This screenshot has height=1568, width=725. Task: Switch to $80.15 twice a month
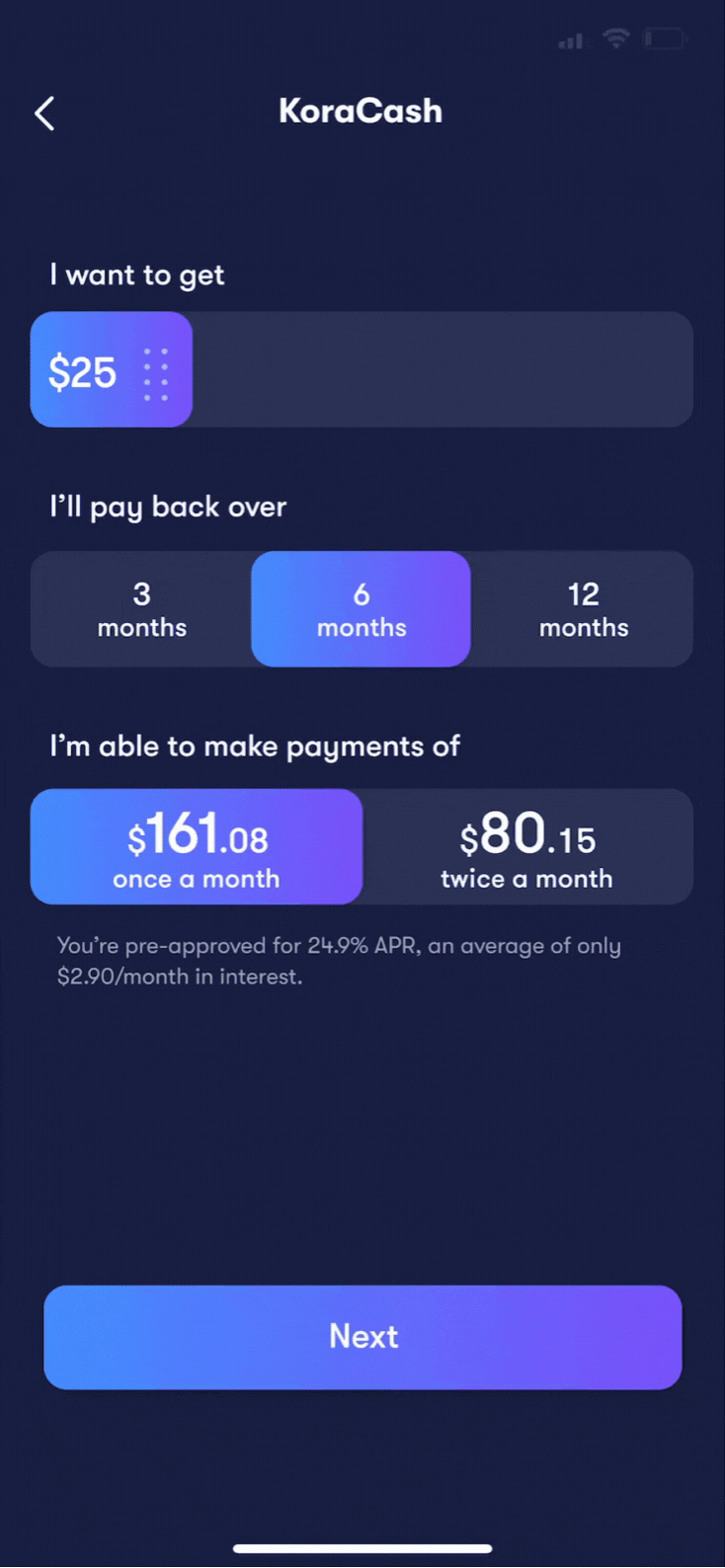[527, 846]
